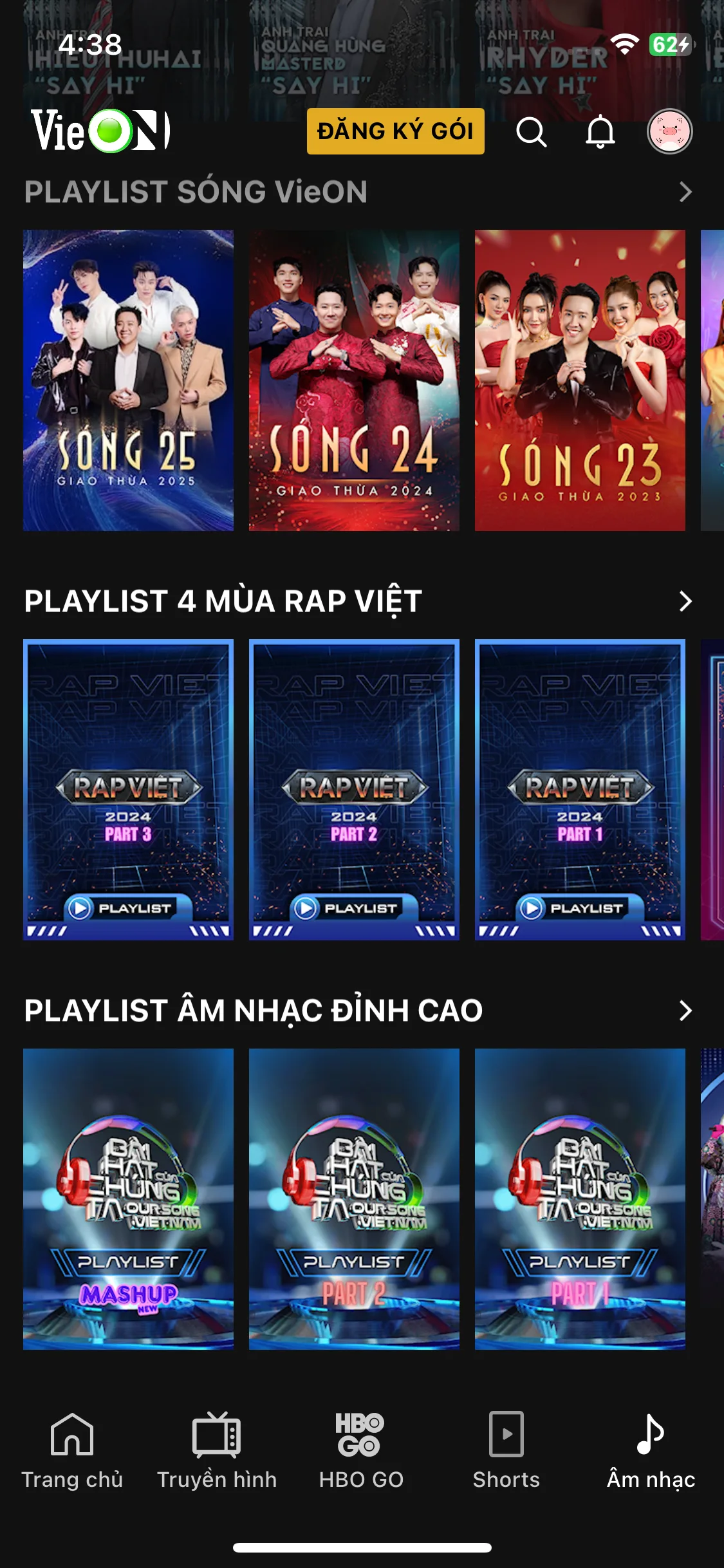The image size is (724, 1568).
Task: Open Bài Hát Của Chúng Ta Part 2 playlist
Action: click(354, 1199)
